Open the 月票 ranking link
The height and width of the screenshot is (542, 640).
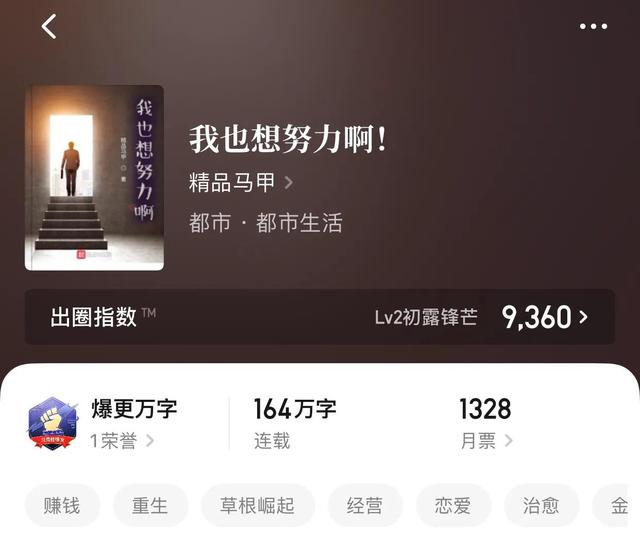pos(486,440)
